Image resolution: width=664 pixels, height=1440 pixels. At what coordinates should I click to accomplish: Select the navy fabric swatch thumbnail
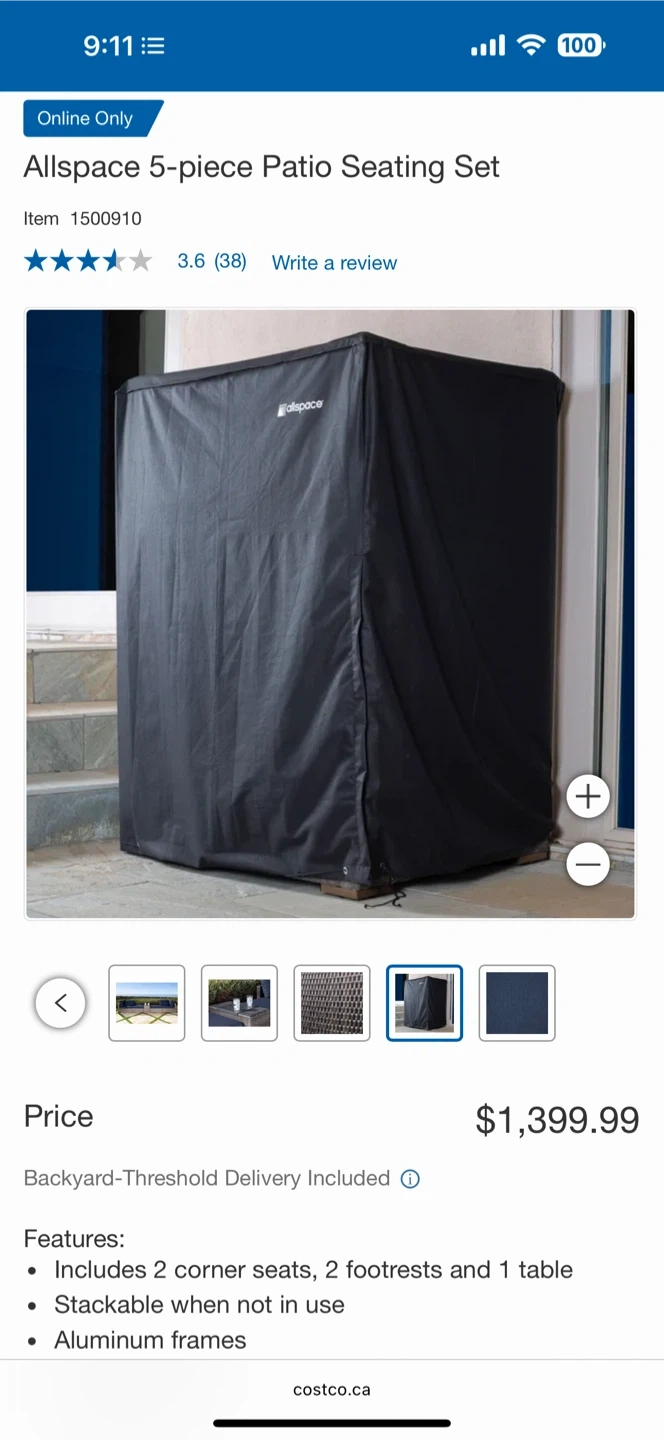[517, 1003]
